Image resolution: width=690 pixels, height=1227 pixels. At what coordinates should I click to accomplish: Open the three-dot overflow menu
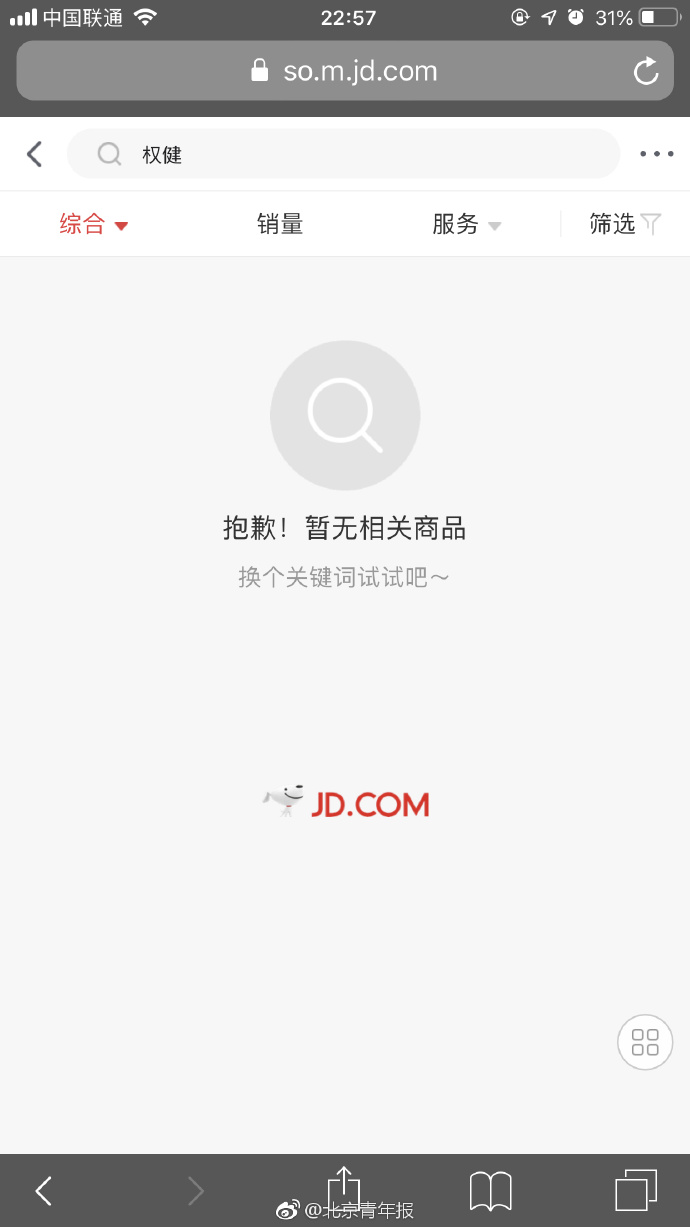pos(657,154)
